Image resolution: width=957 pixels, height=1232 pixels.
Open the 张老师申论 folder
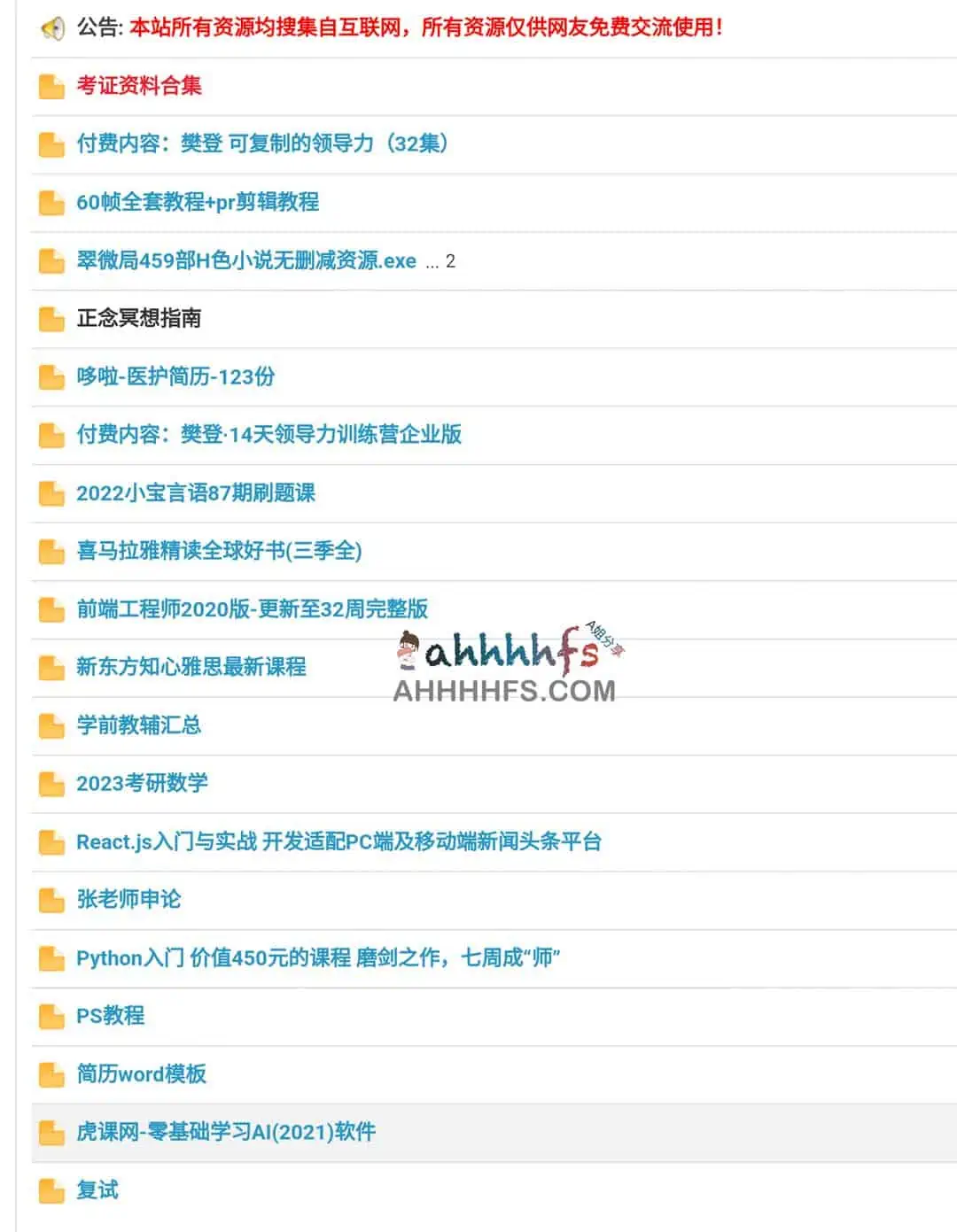(x=128, y=900)
